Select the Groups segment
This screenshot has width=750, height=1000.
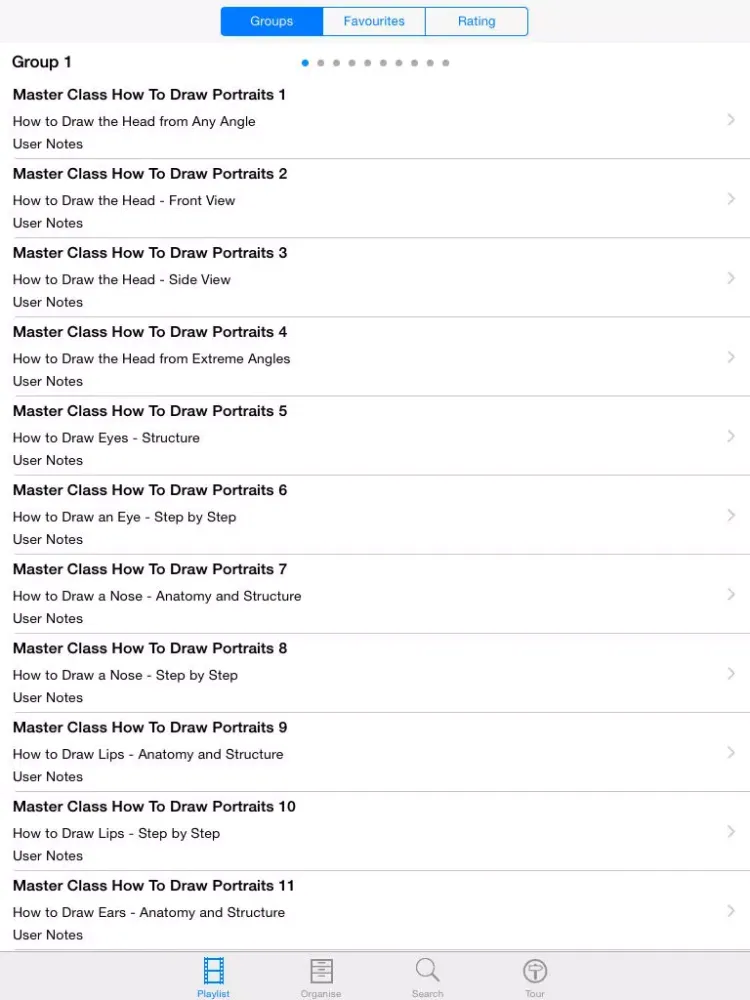click(272, 21)
